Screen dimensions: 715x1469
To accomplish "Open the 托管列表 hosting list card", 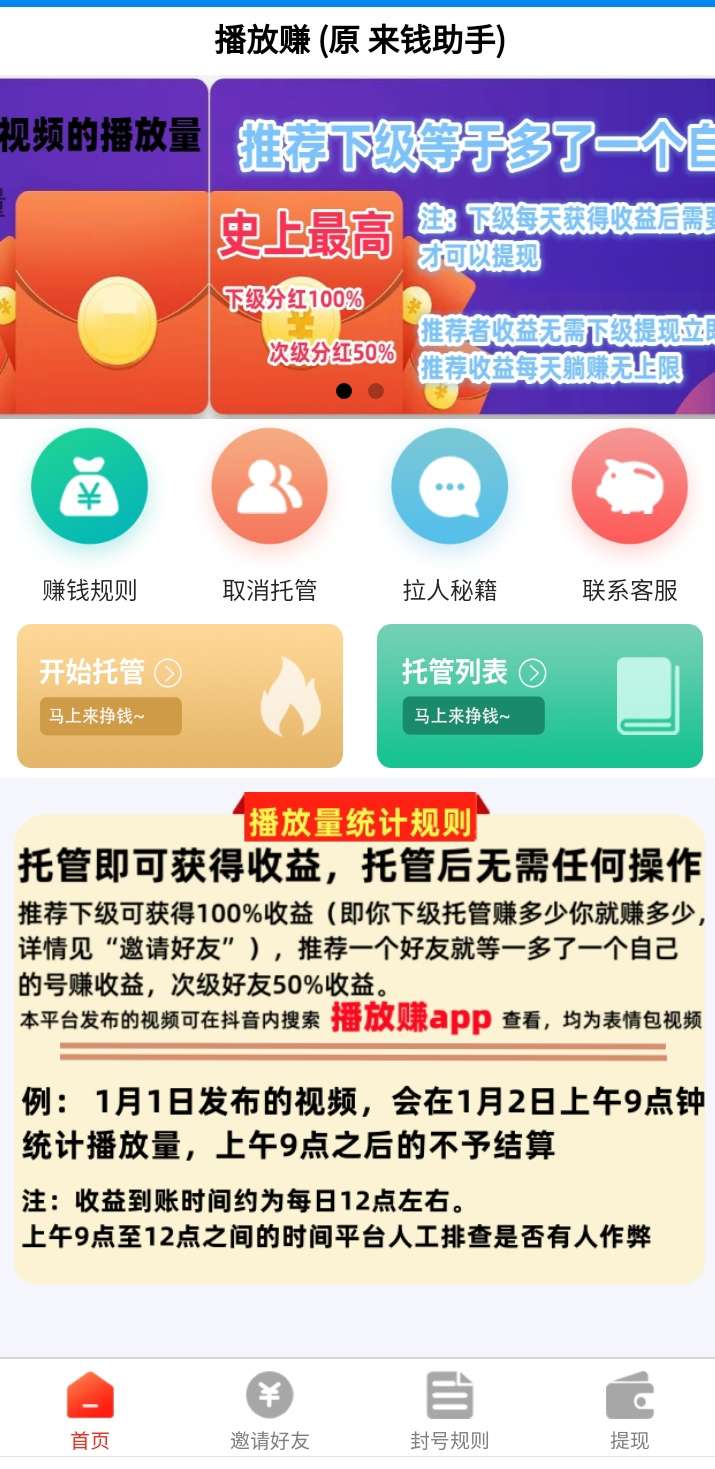I will pos(539,696).
